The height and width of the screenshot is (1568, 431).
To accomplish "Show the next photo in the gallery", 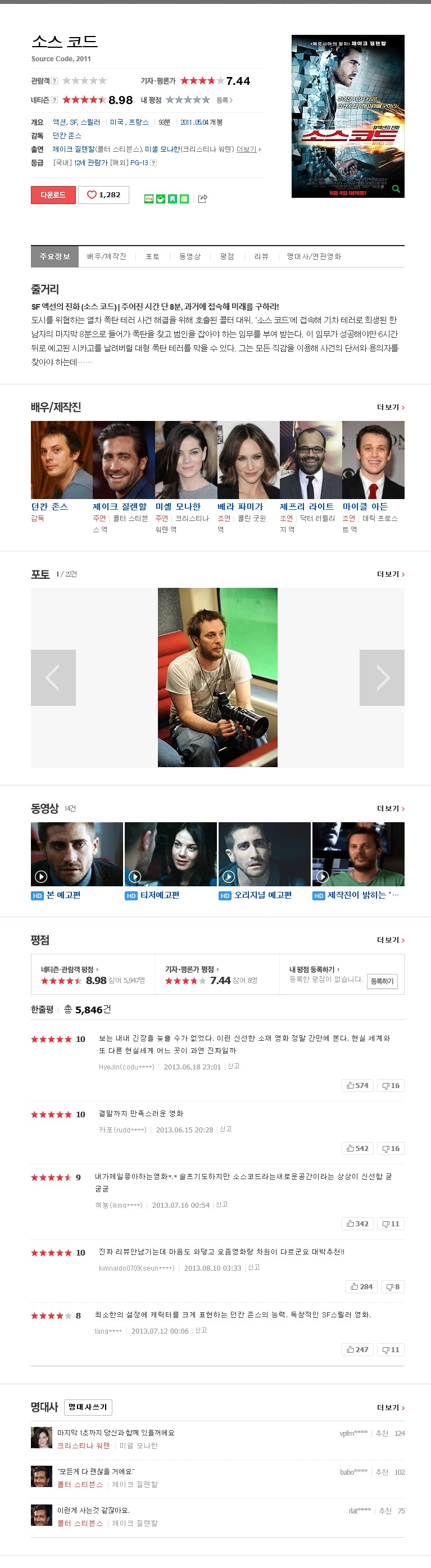I will click(382, 677).
